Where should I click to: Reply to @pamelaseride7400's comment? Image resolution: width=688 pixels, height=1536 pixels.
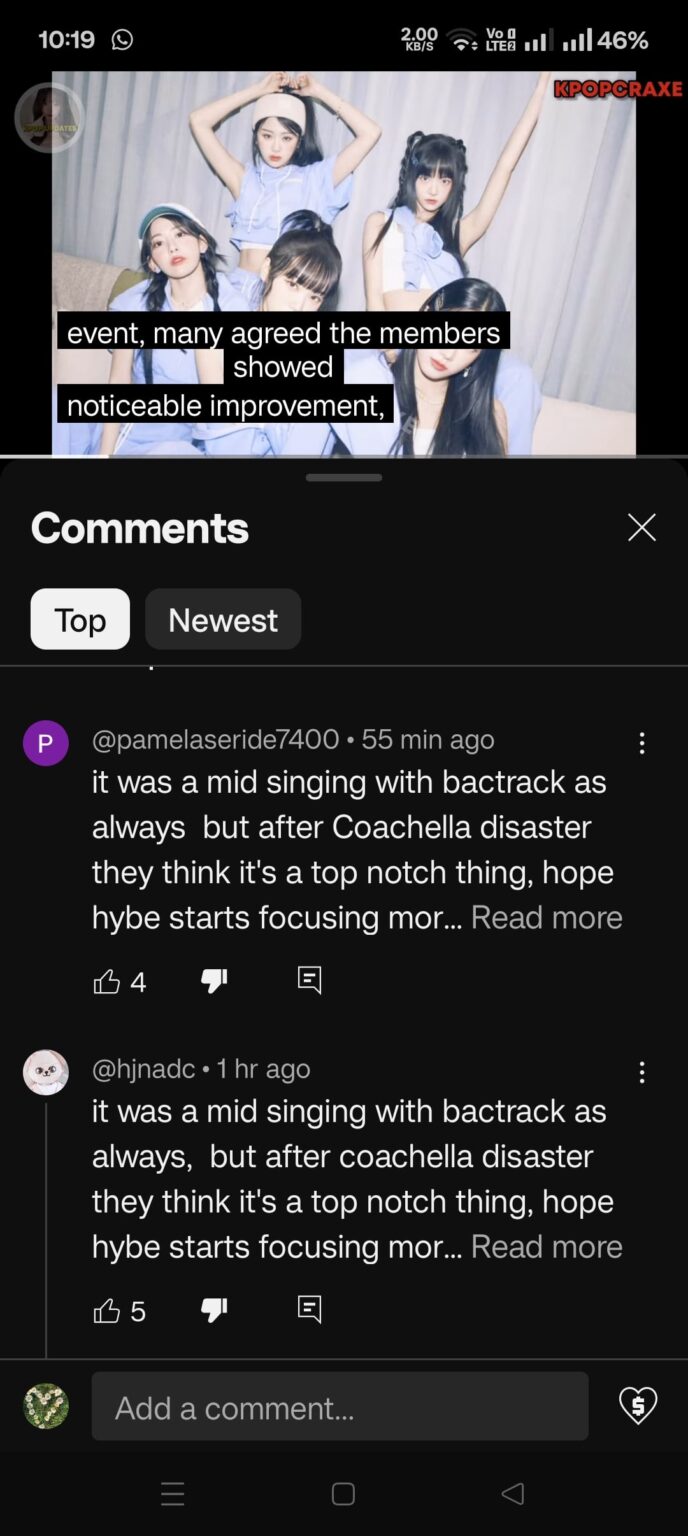pyautogui.click(x=310, y=981)
